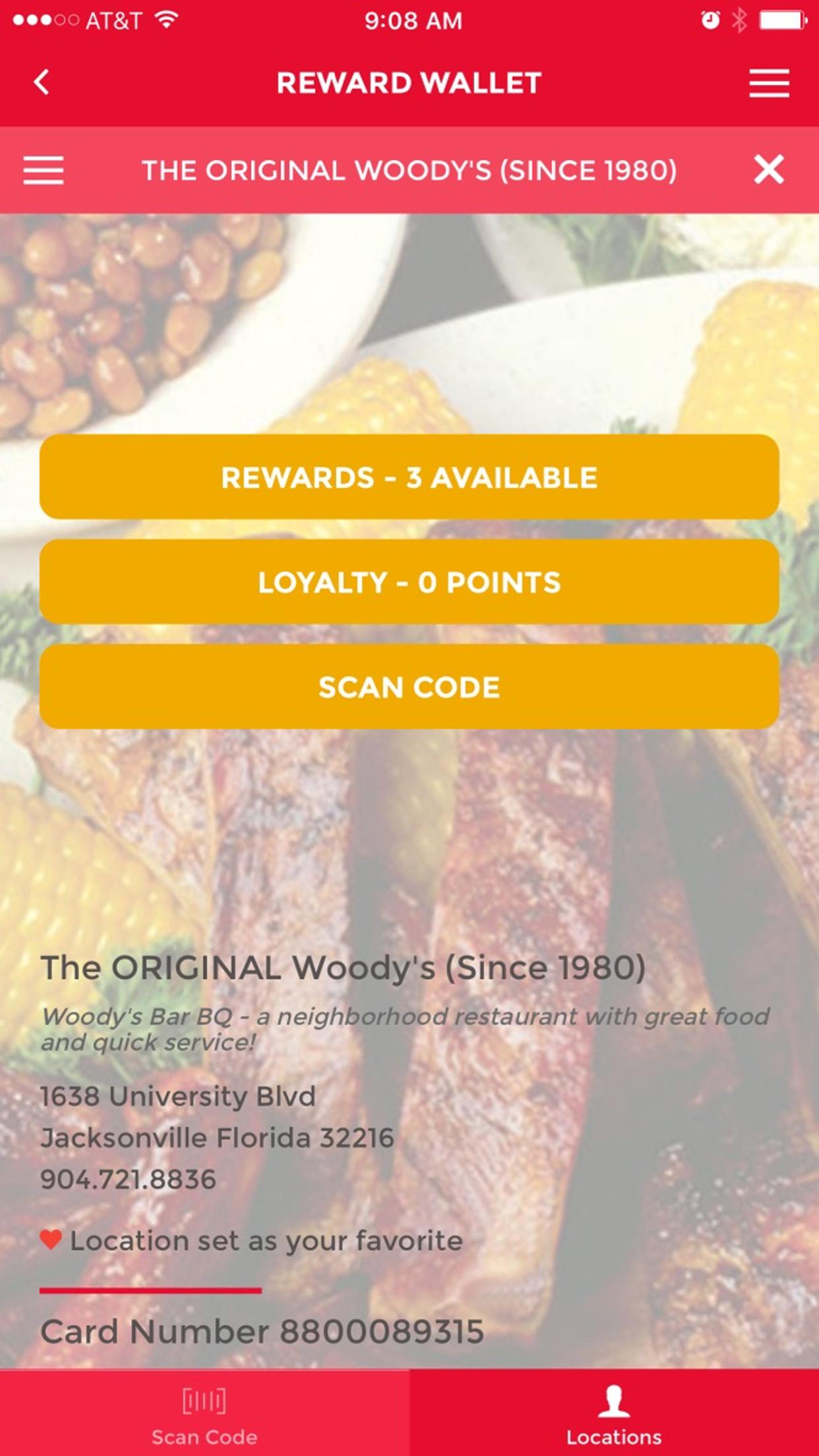The image size is (819, 1456).
Task: Open Loyalty points details
Action: tap(409, 582)
